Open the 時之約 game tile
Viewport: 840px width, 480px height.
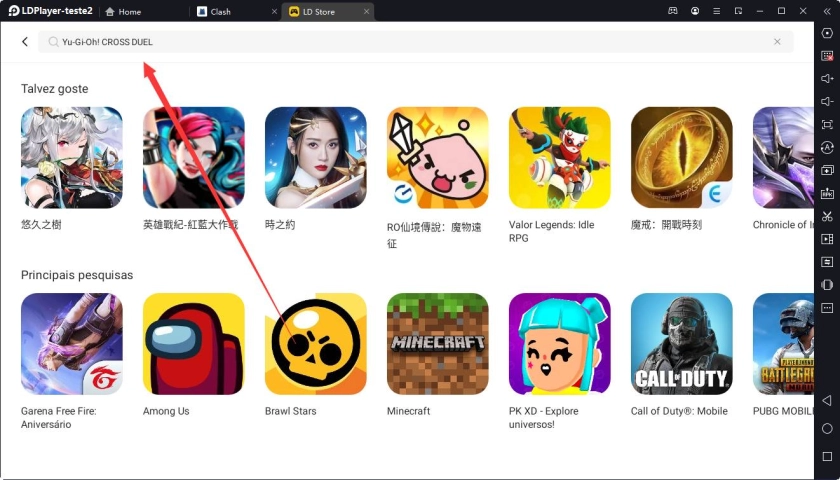[x=315, y=157]
